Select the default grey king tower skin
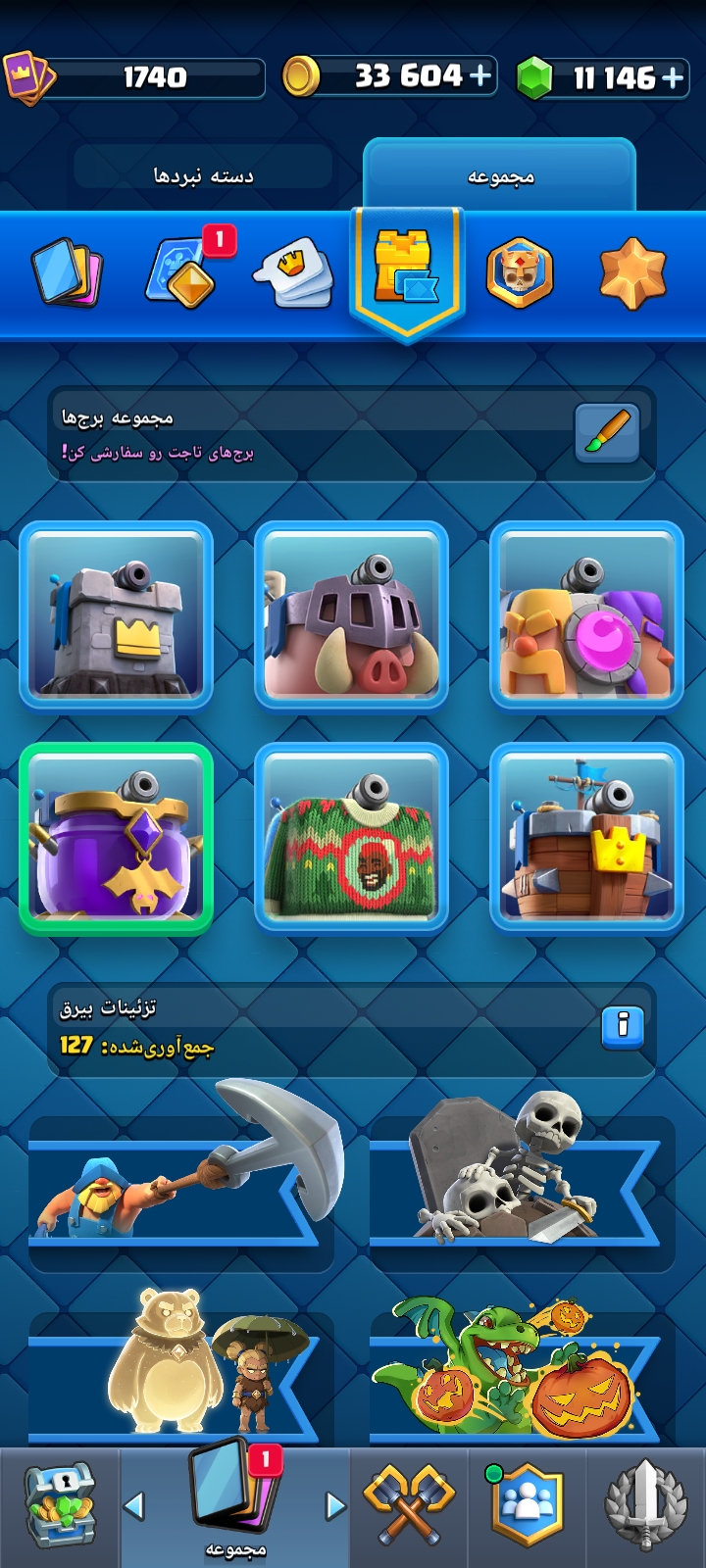This screenshot has width=706, height=1568. point(116,614)
